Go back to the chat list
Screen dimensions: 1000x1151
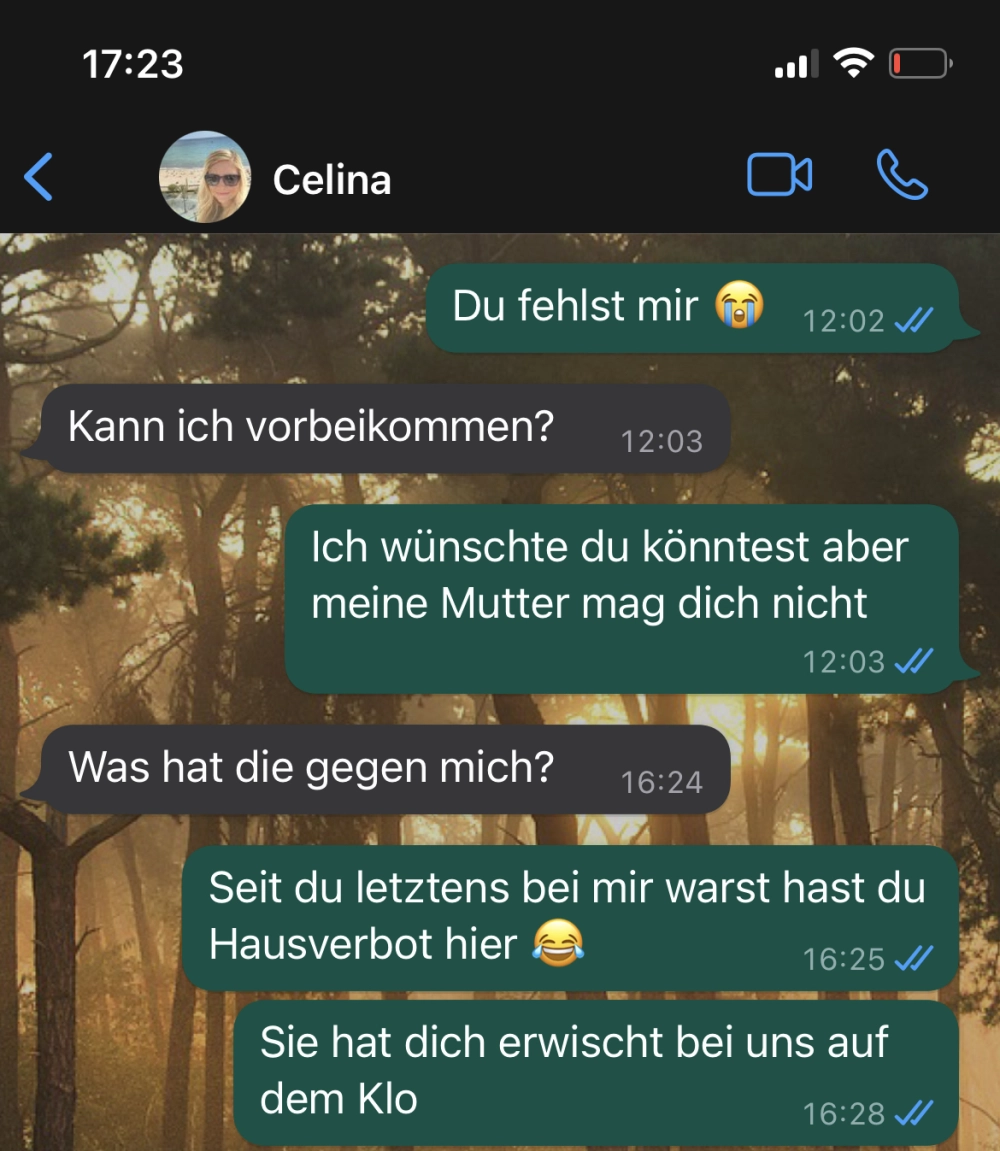[x=38, y=177]
